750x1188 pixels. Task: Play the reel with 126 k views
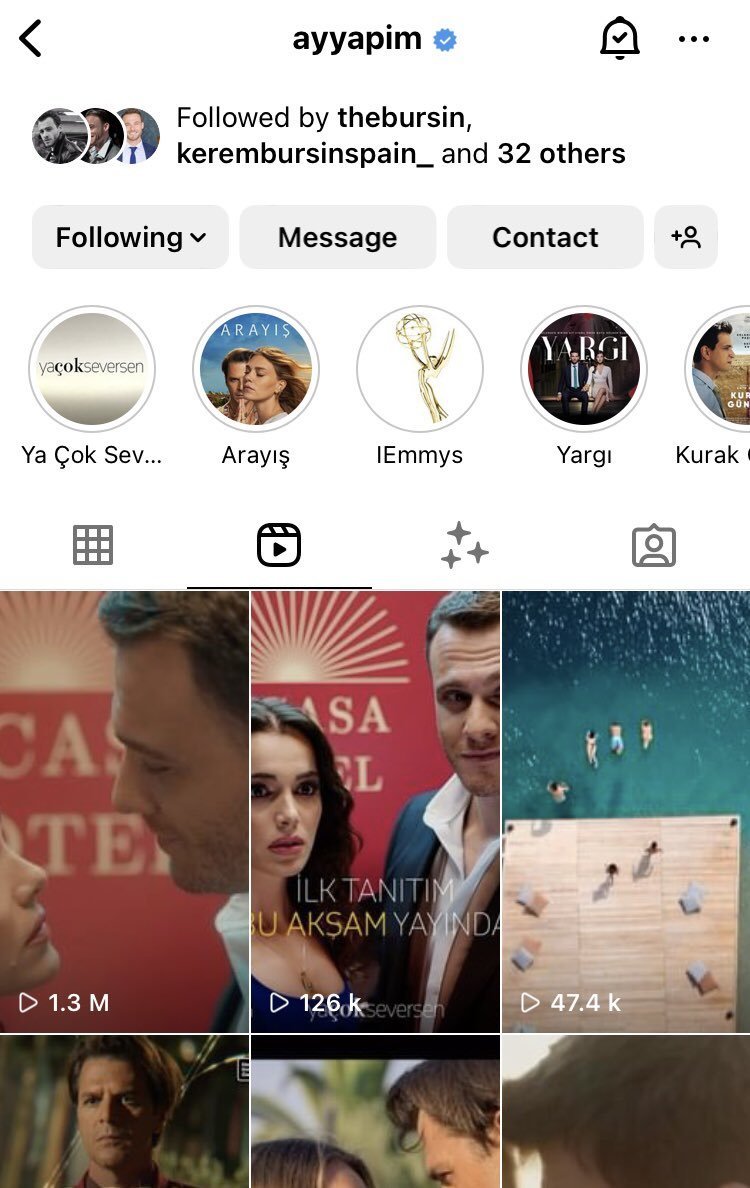pos(375,811)
